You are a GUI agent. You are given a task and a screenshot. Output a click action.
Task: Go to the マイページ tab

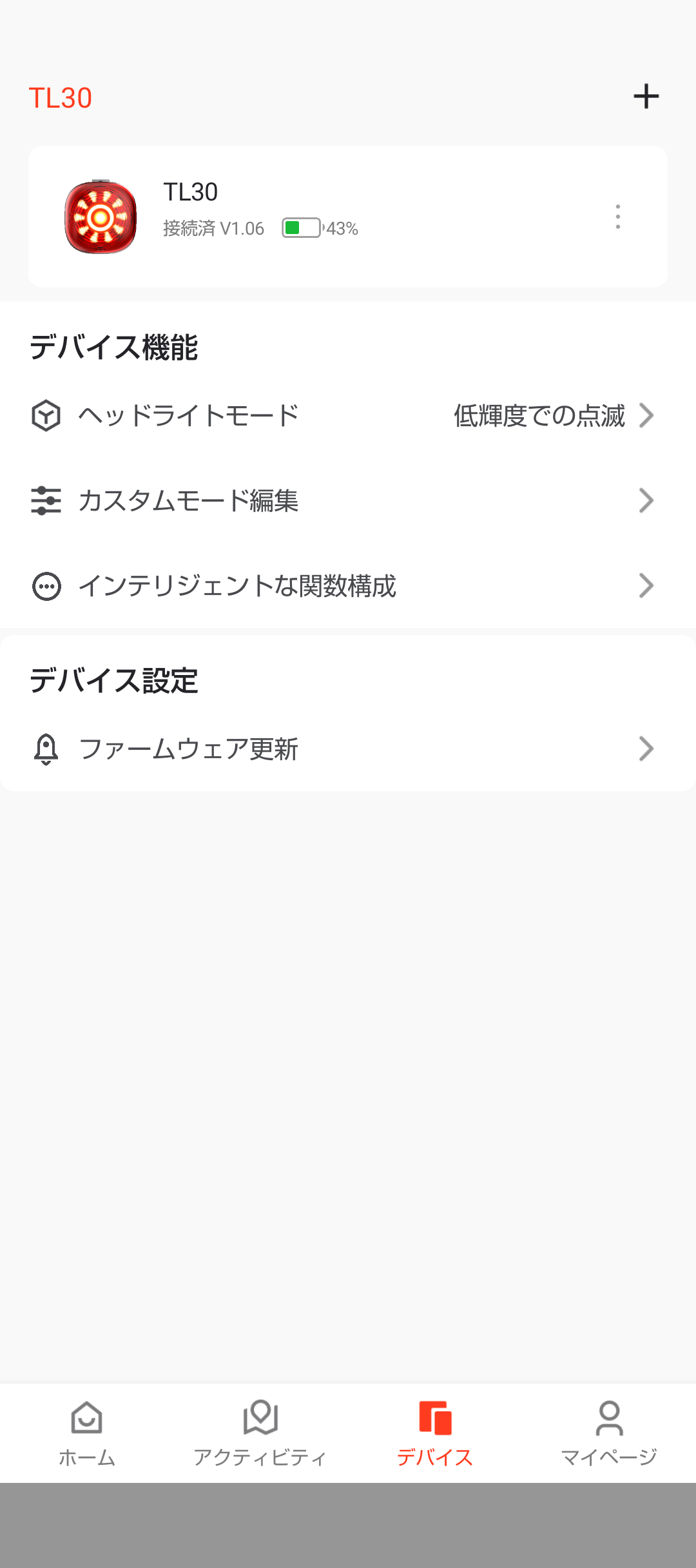tap(609, 1434)
